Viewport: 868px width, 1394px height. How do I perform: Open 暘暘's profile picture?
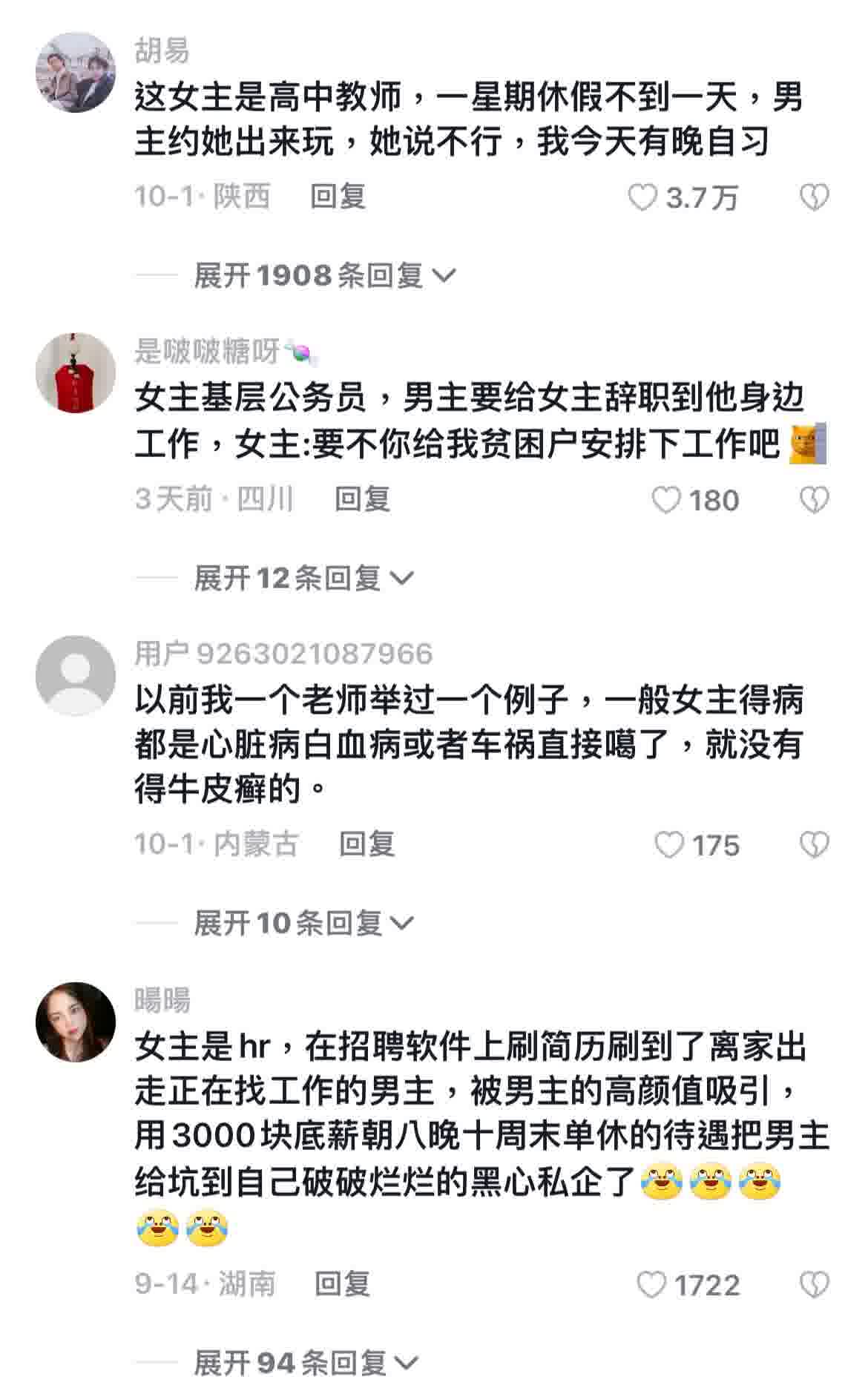(x=76, y=1022)
